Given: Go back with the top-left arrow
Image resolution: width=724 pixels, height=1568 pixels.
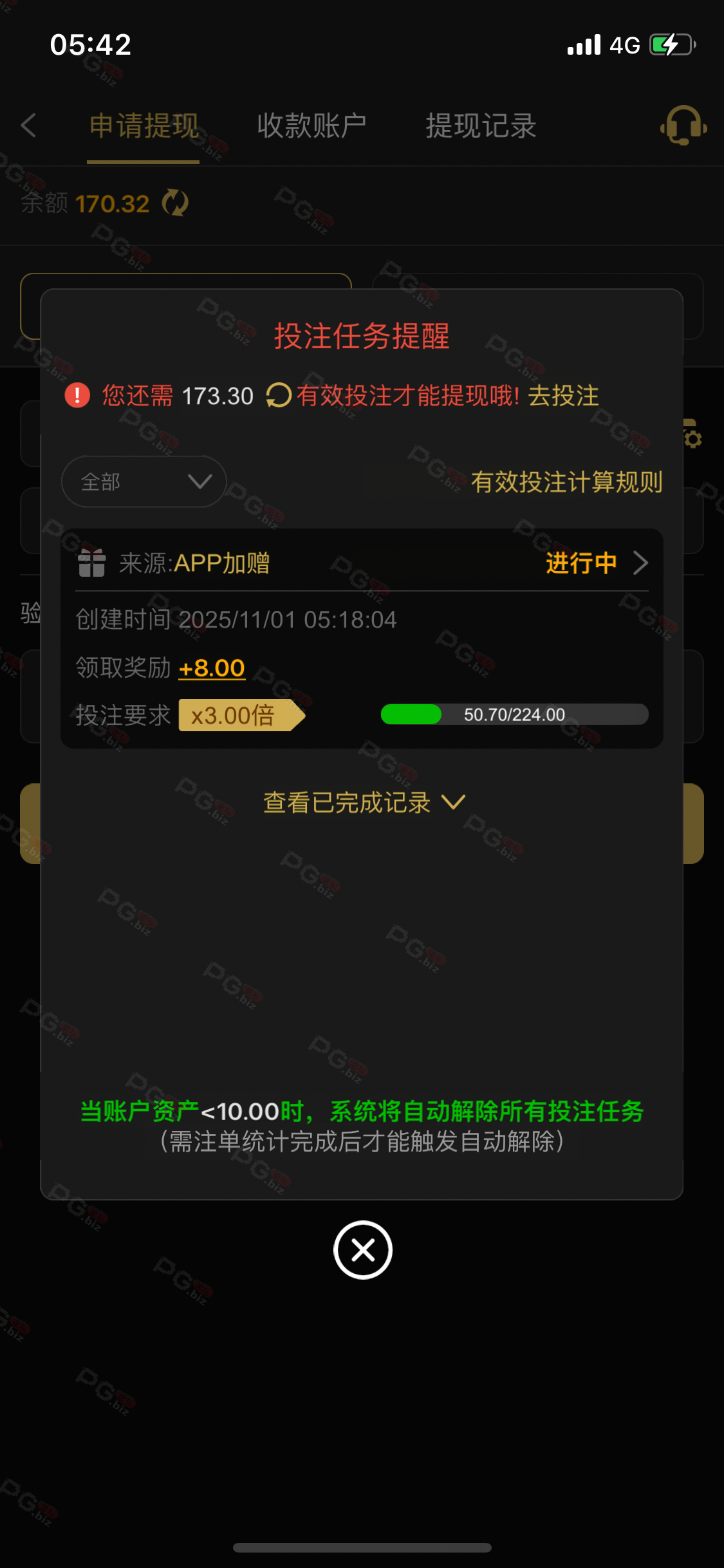Looking at the screenshot, I should click(x=28, y=126).
